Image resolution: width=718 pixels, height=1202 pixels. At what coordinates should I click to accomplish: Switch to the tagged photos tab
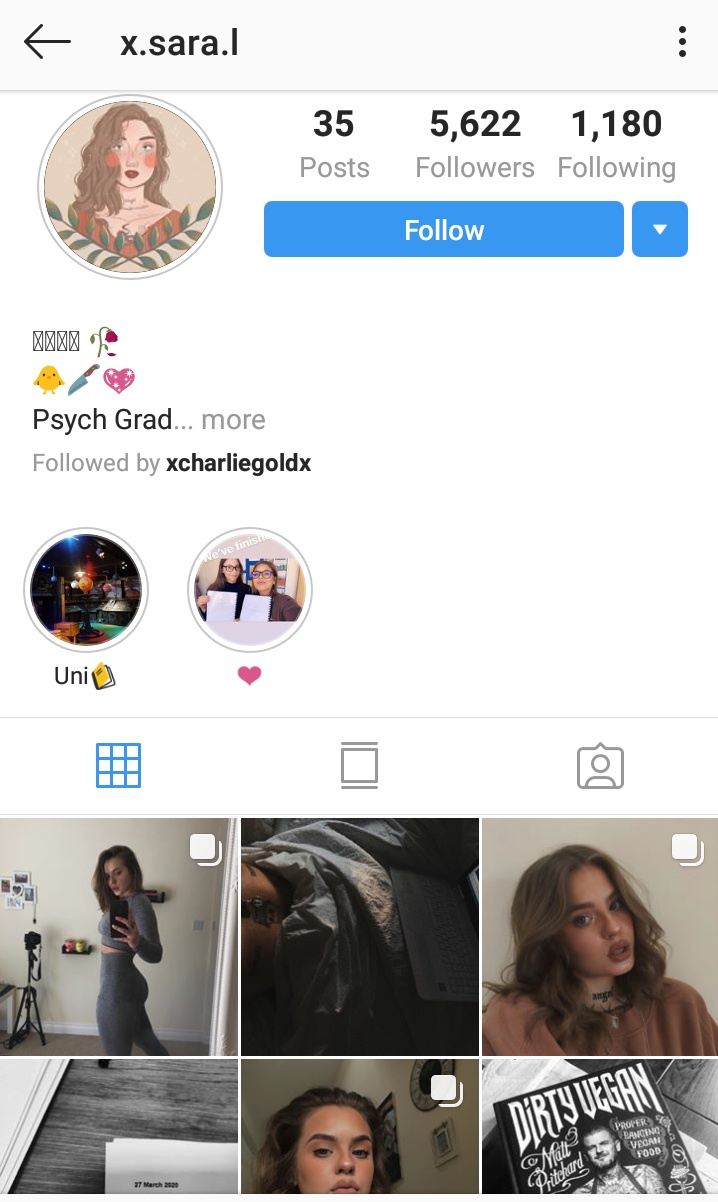(600, 766)
